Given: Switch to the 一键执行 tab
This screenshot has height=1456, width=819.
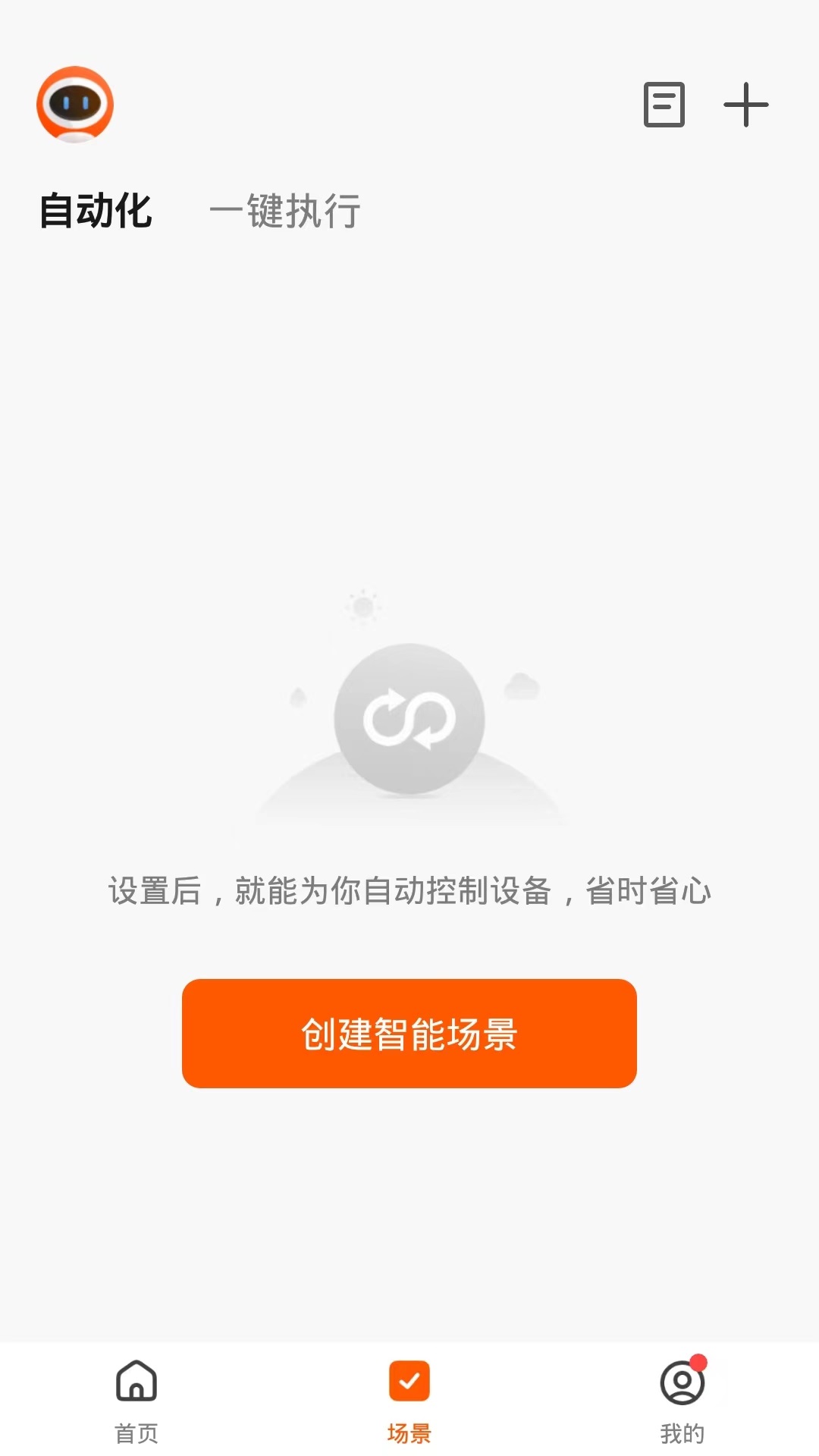Looking at the screenshot, I should click(285, 211).
